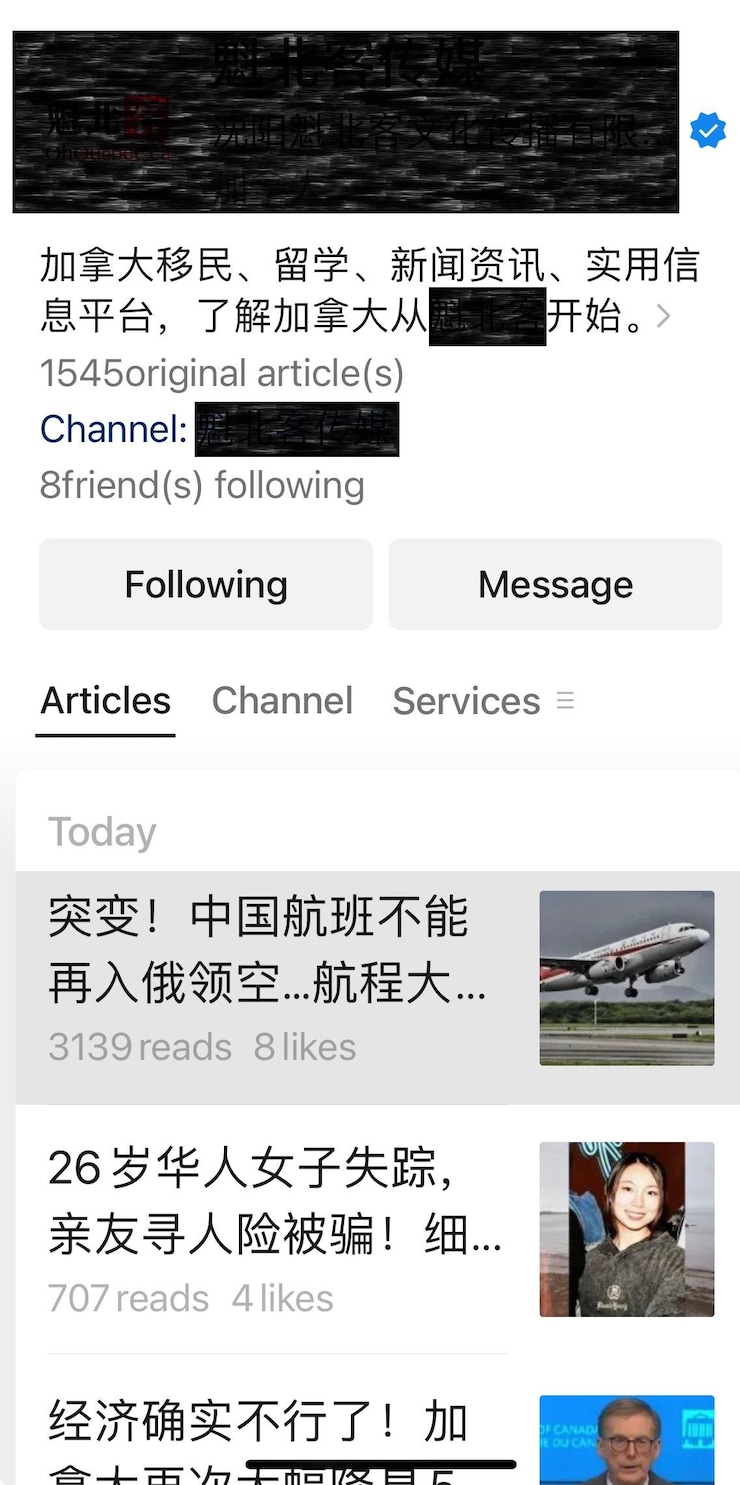Click the airplane article thumbnail
Screen dimensions: 740x1485
click(626, 977)
